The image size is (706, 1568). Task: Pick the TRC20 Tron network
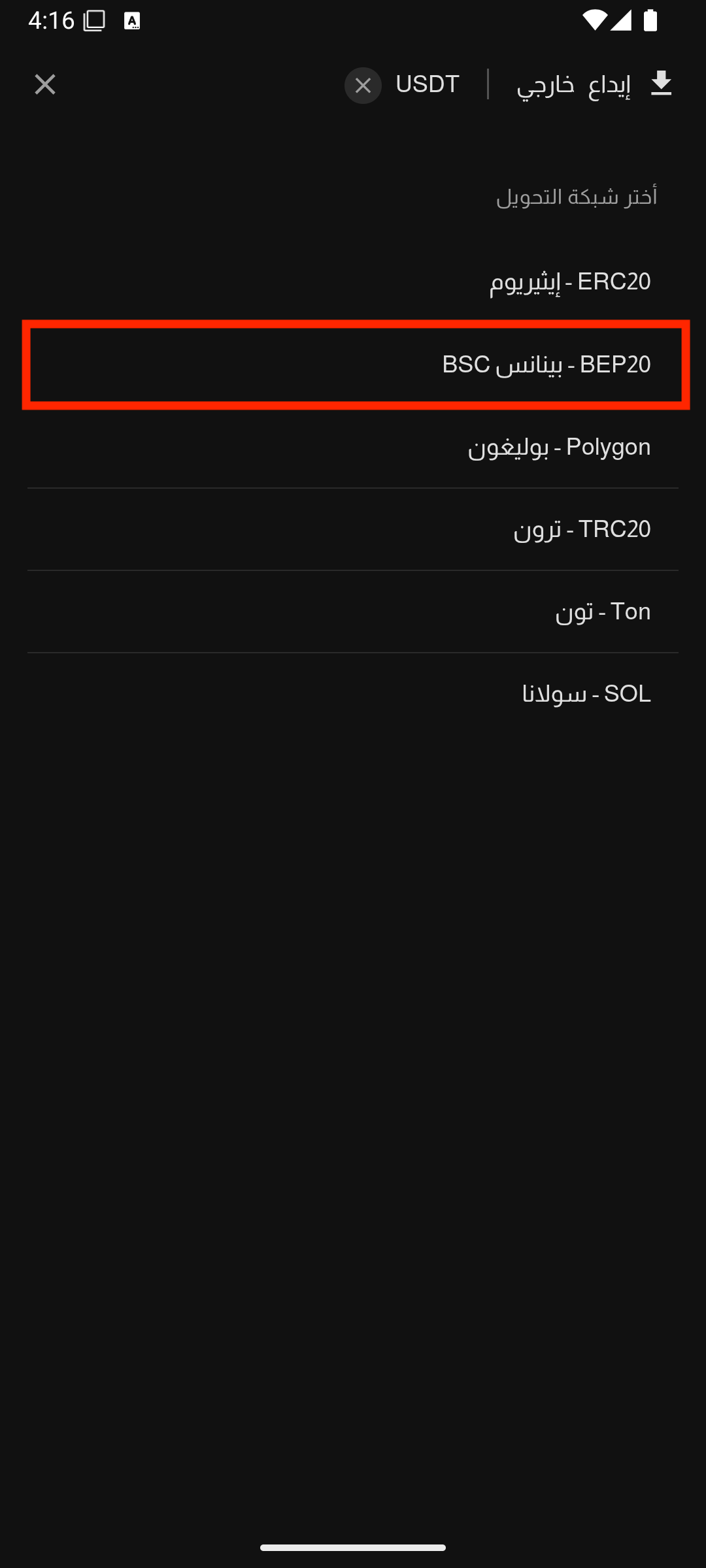[x=353, y=529]
